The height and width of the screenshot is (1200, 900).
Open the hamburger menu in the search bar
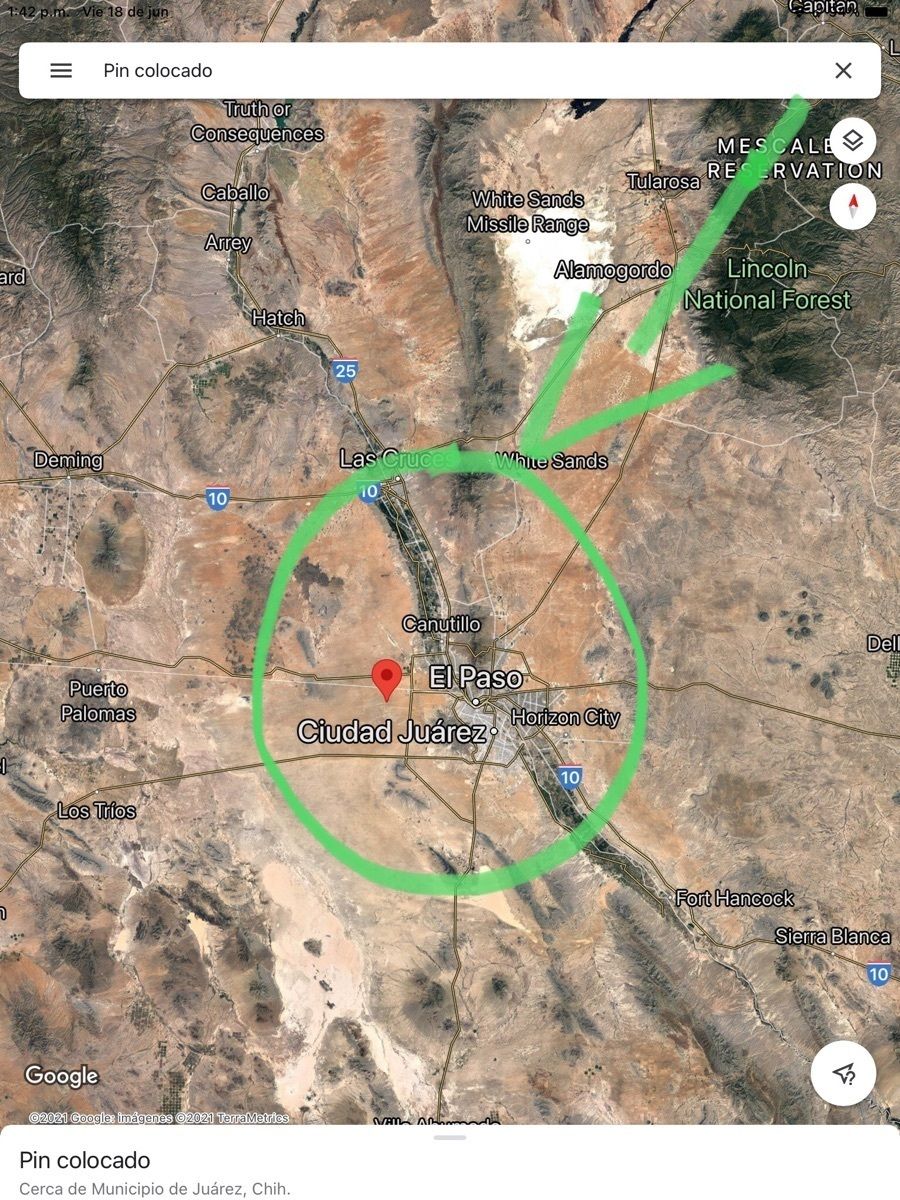click(61, 71)
